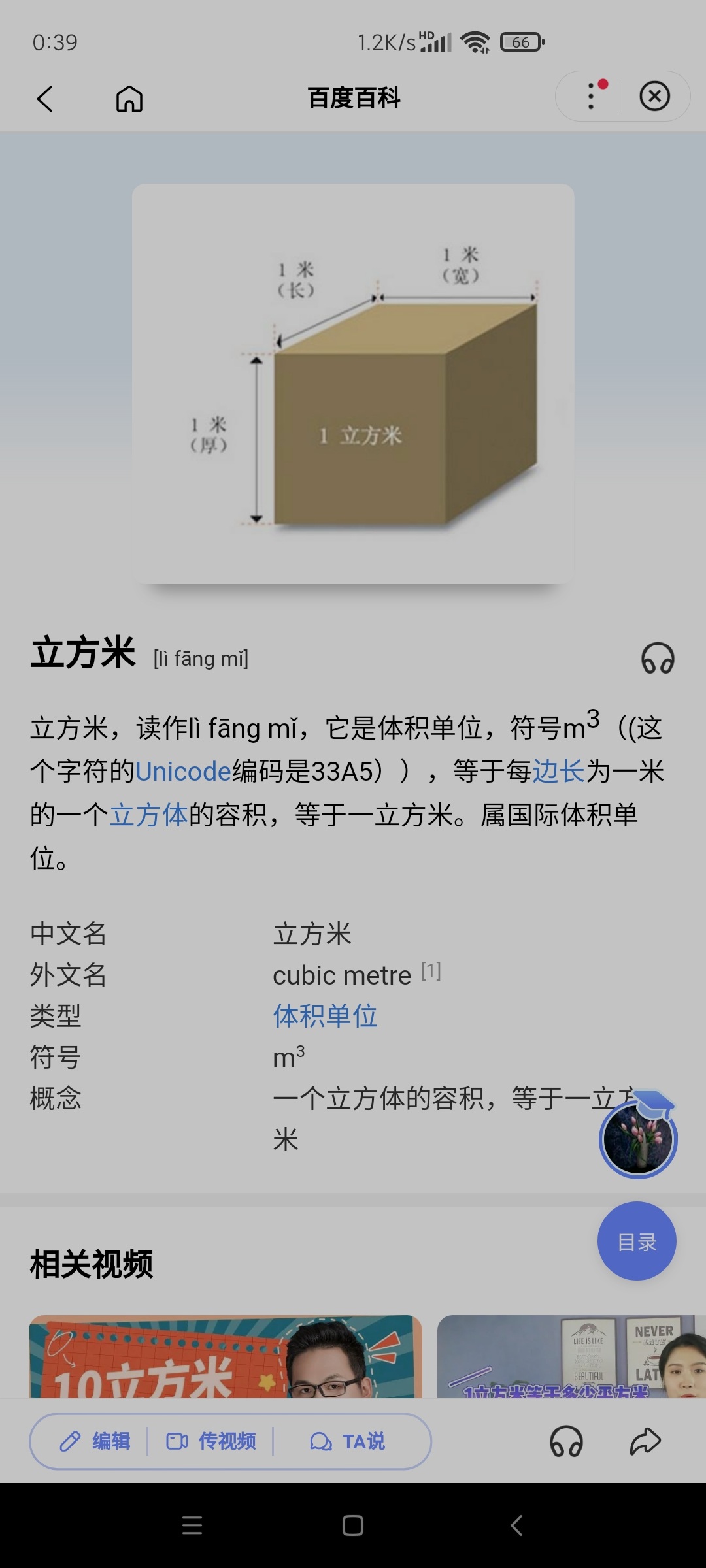Screen dimensions: 706x1568
Task: Open the 目录 table of contents button
Action: [637, 1241]
